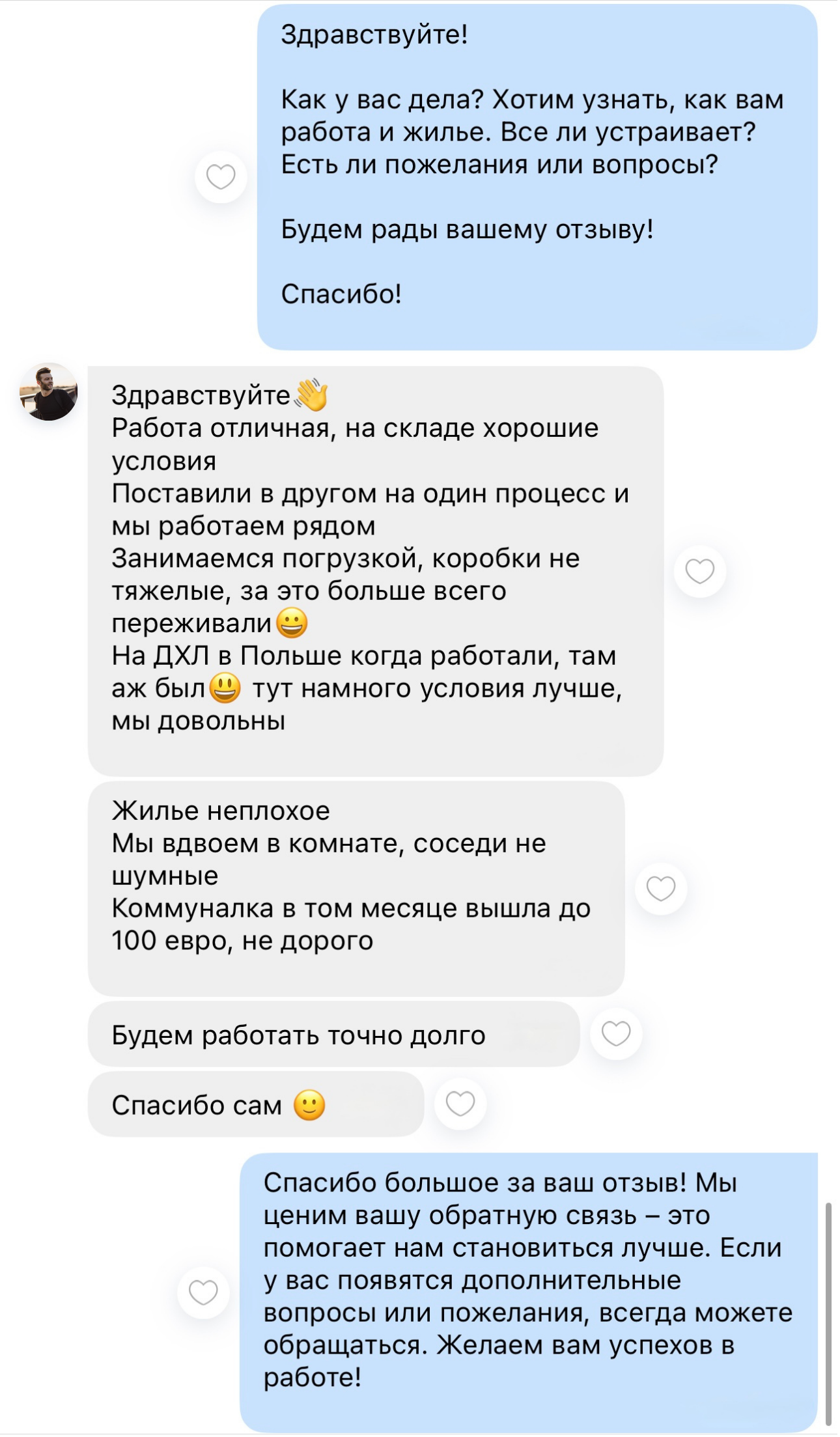
Task: Like the "Спасибо сам" message
Action: click(x=460, y=1104)
